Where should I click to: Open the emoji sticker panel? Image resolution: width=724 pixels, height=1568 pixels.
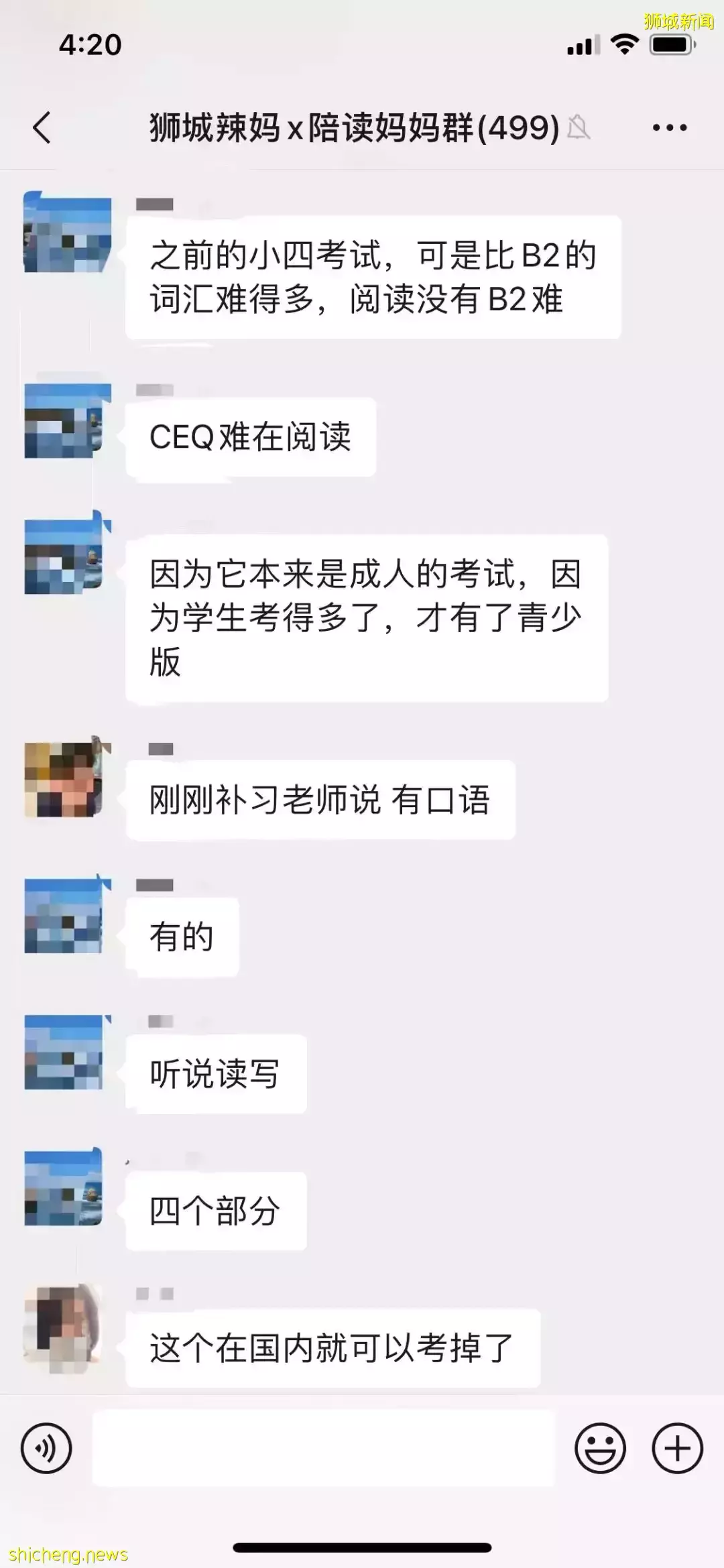point(600,1449)
